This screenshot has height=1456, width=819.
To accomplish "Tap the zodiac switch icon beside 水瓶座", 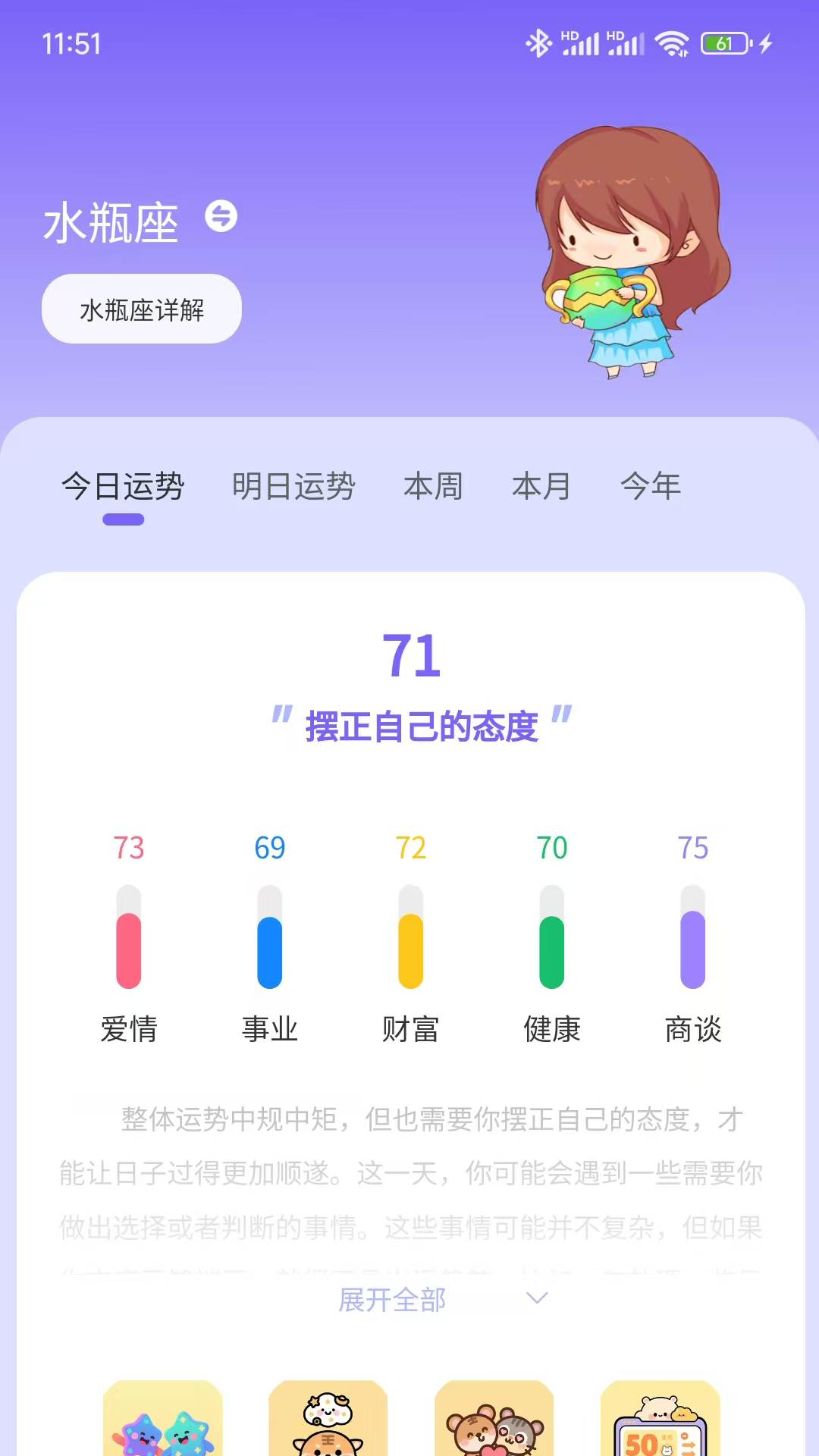I will [x=221, y=219].
